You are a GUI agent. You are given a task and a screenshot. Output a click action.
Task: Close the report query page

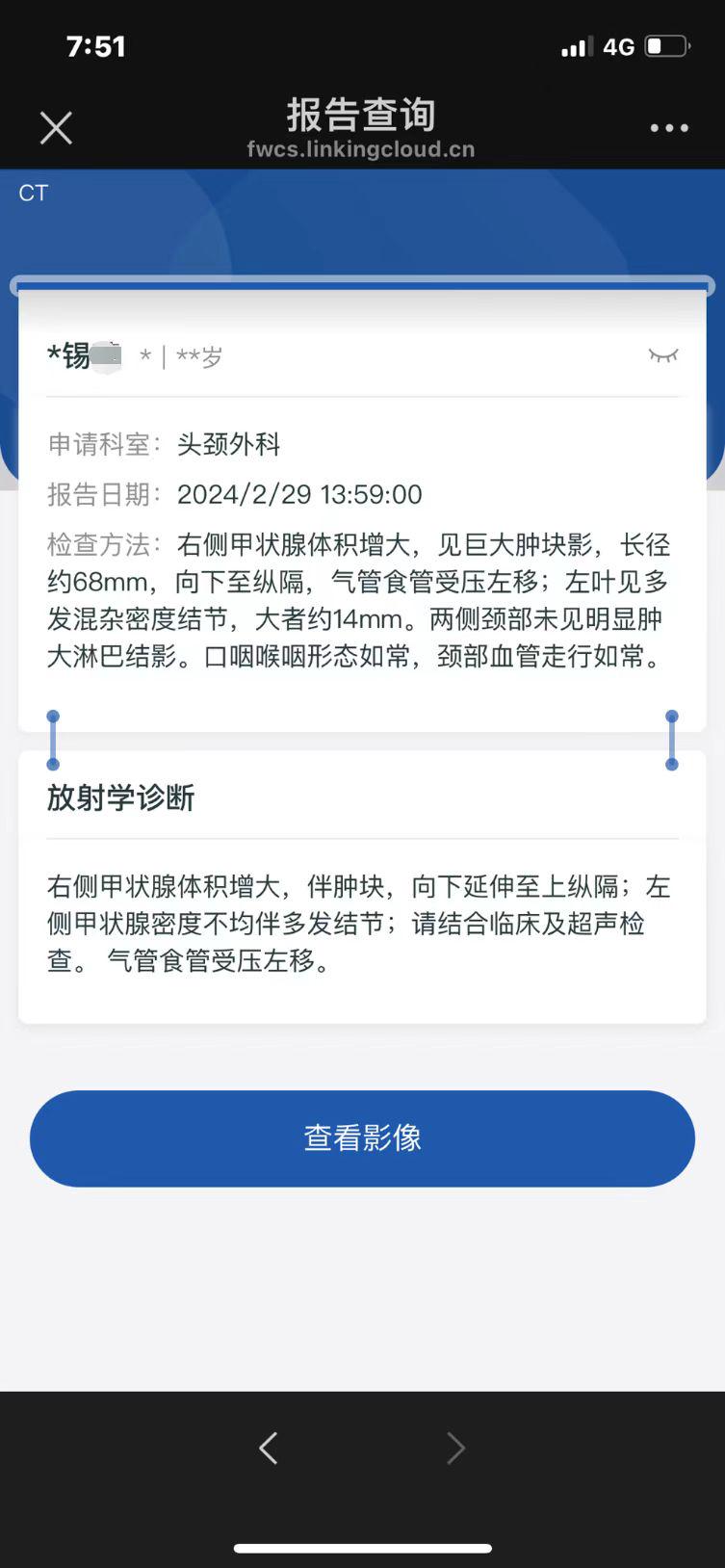[56, 128]
